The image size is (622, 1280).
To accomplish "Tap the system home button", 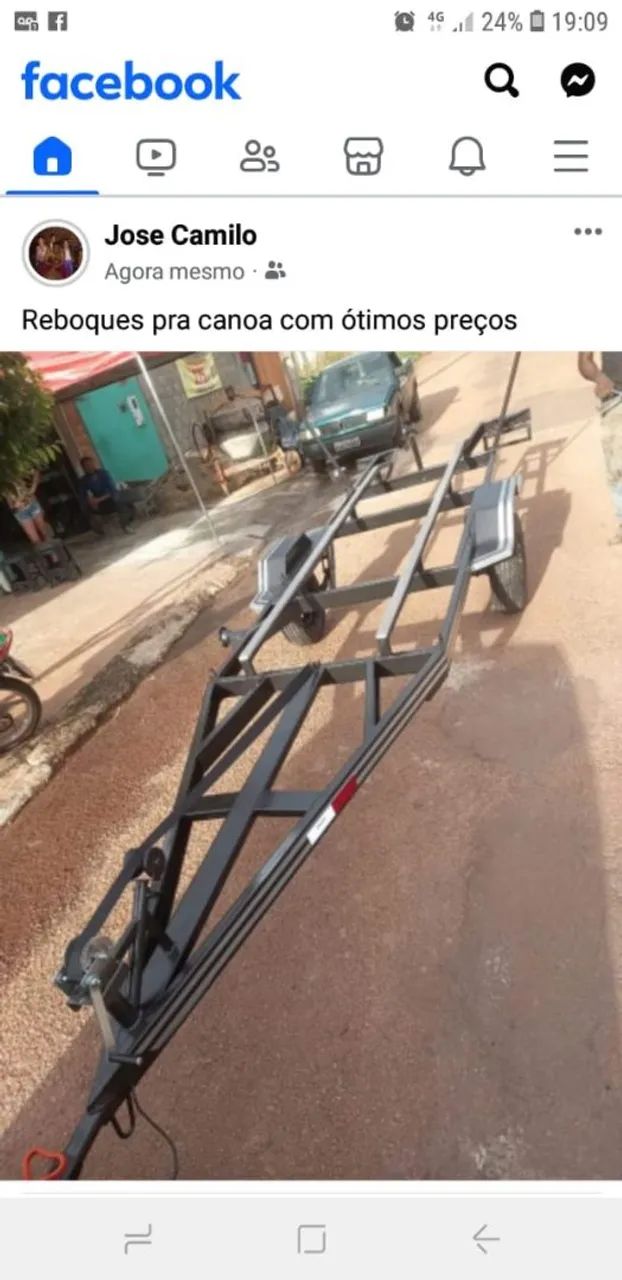I will (311, 1240).
